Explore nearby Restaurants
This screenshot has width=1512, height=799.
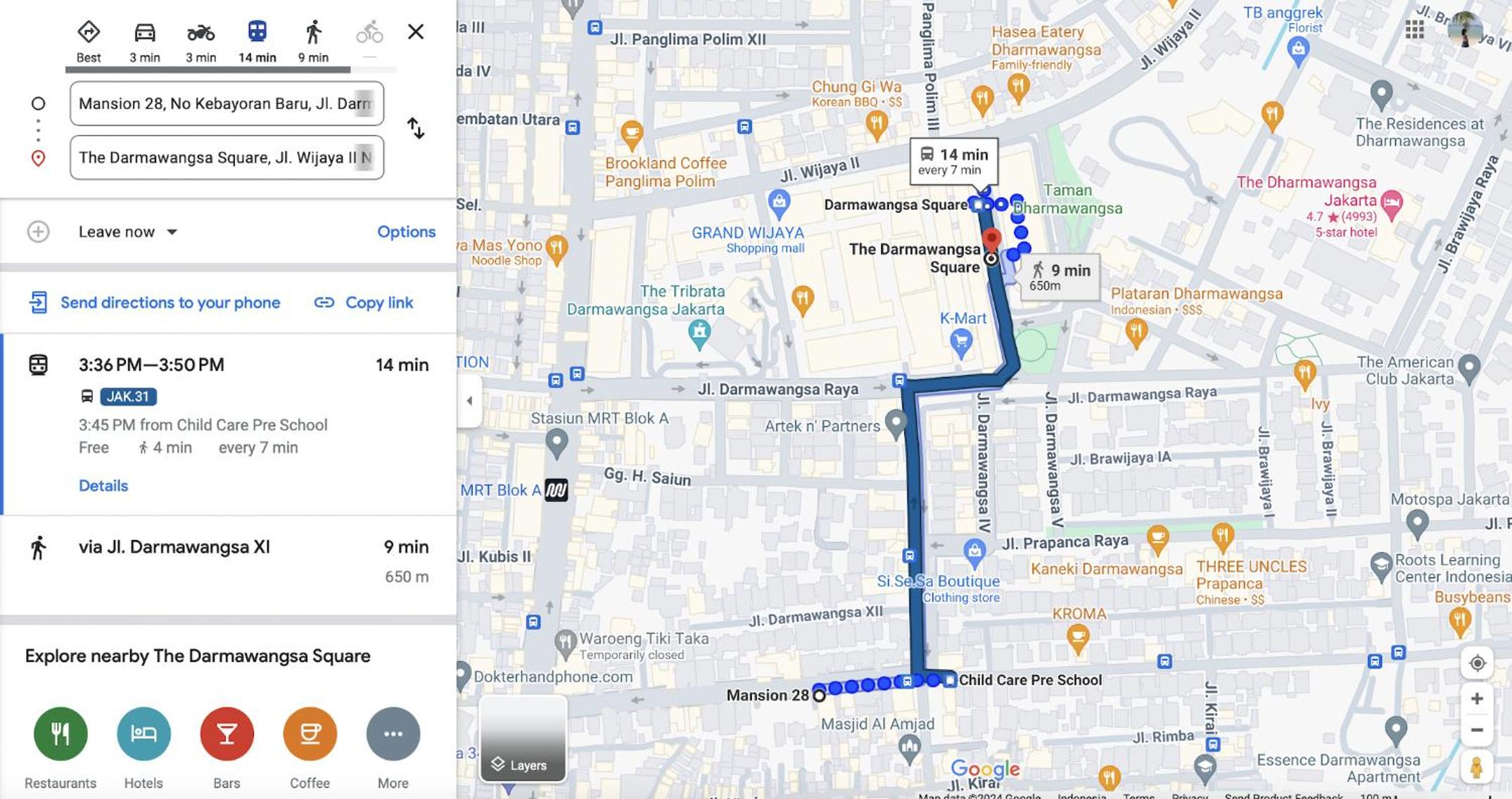[x=61, y=734]
